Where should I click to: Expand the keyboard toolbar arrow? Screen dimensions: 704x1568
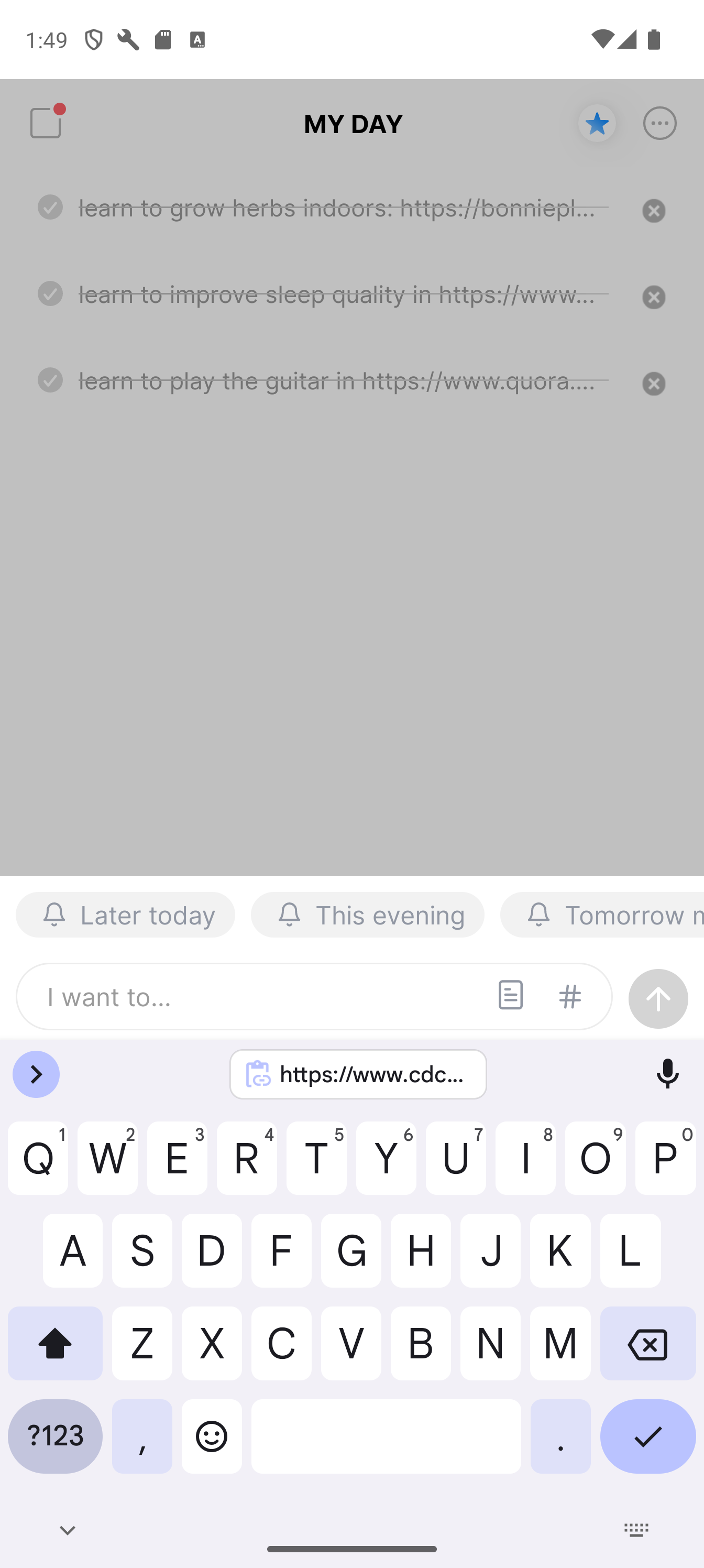(x=36, y=1074)
